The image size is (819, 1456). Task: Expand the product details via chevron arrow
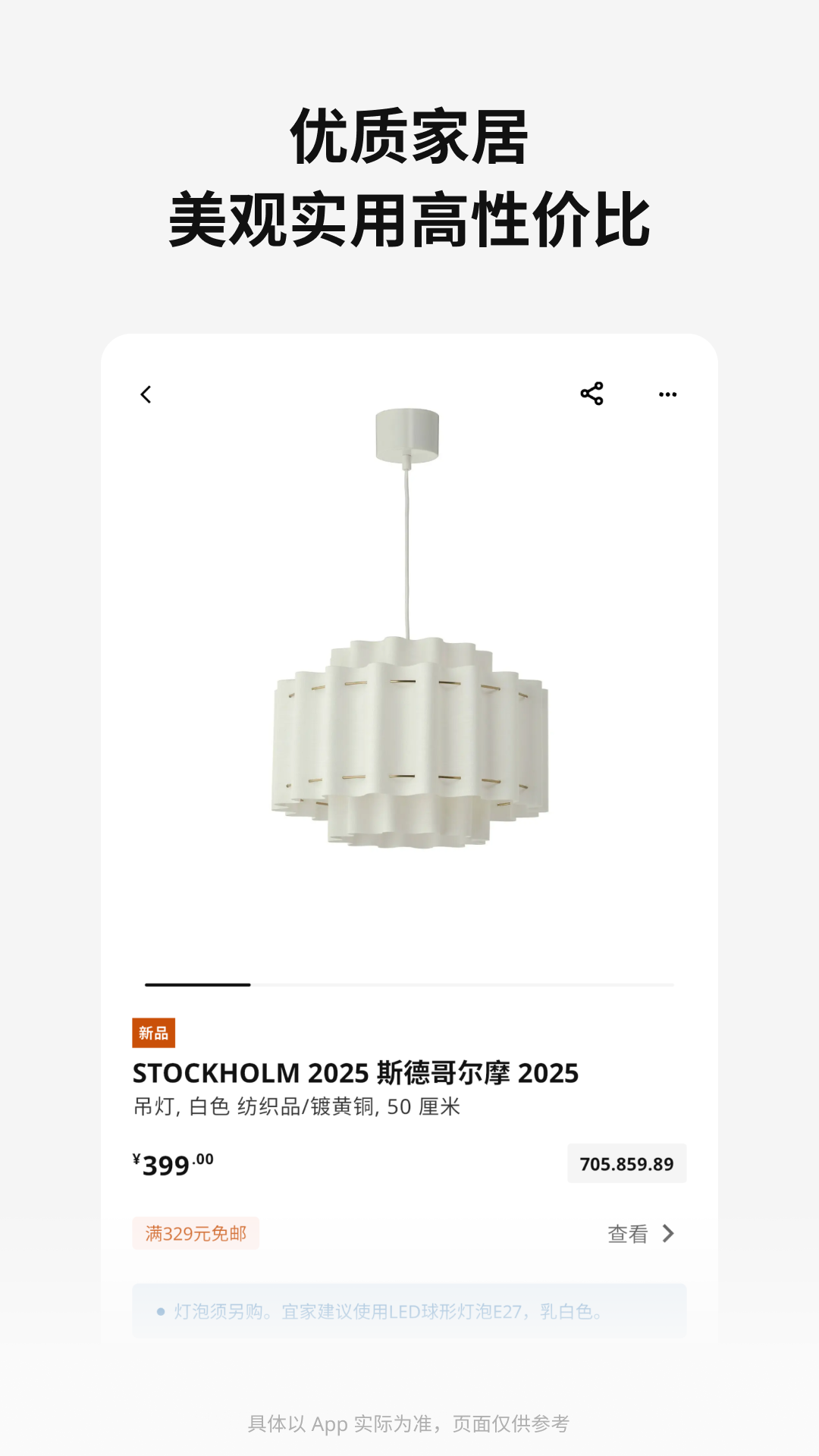click(x=669, y=1234)
